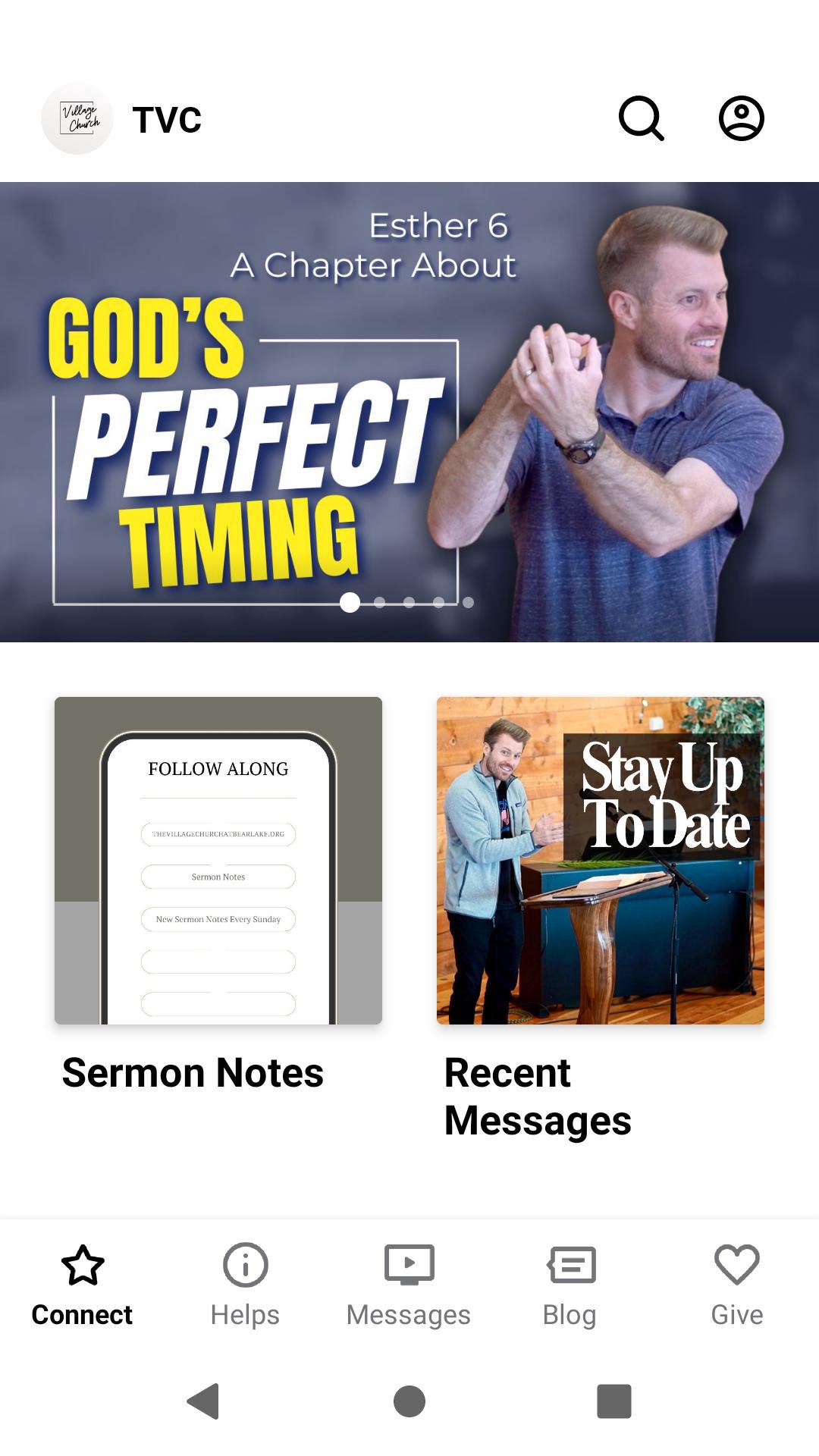819x1456 pixels.
Task: Tap the system back button
Action: coord(203,1401)
